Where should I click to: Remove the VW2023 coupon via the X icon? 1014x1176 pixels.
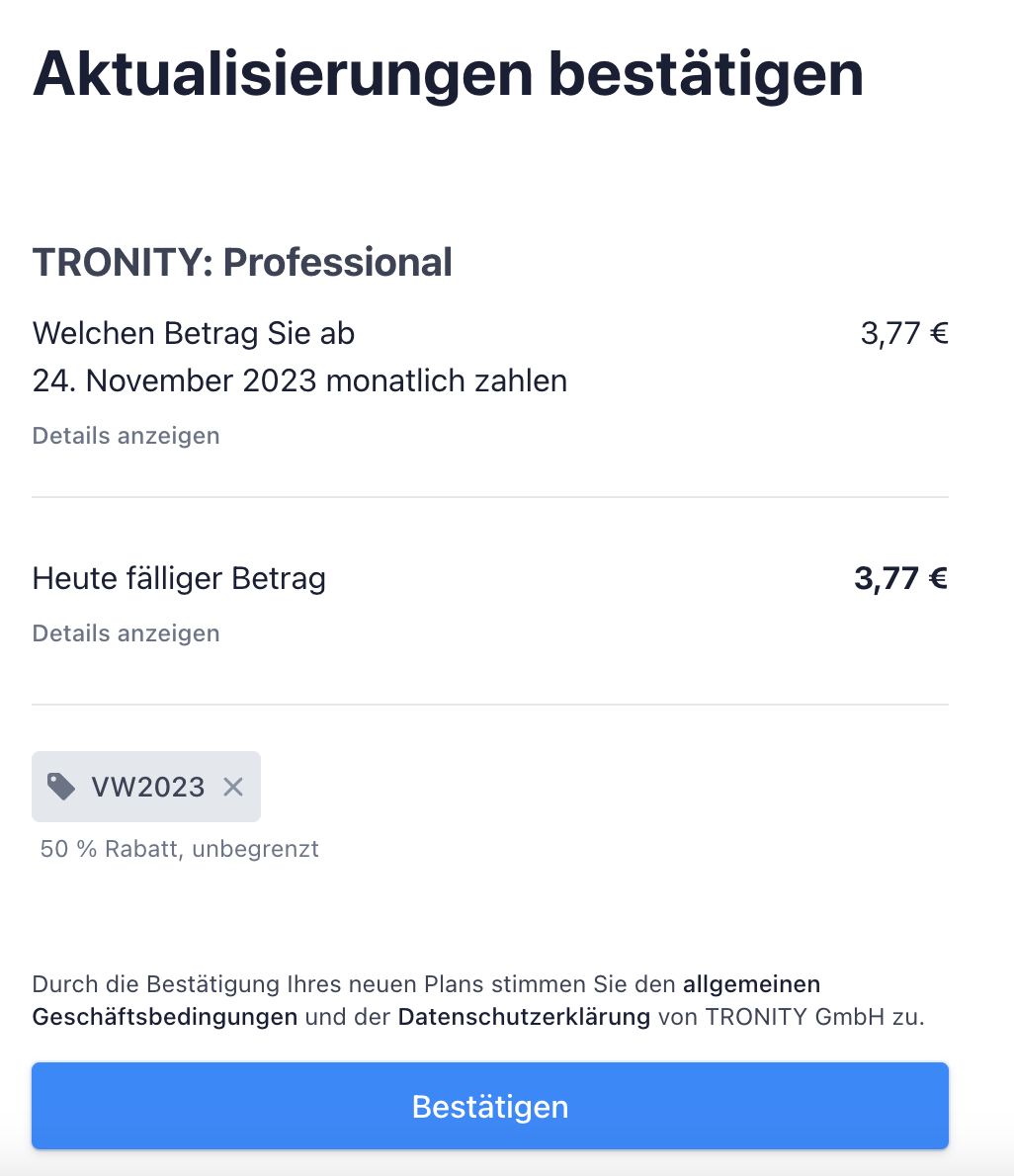click(233, 787)
